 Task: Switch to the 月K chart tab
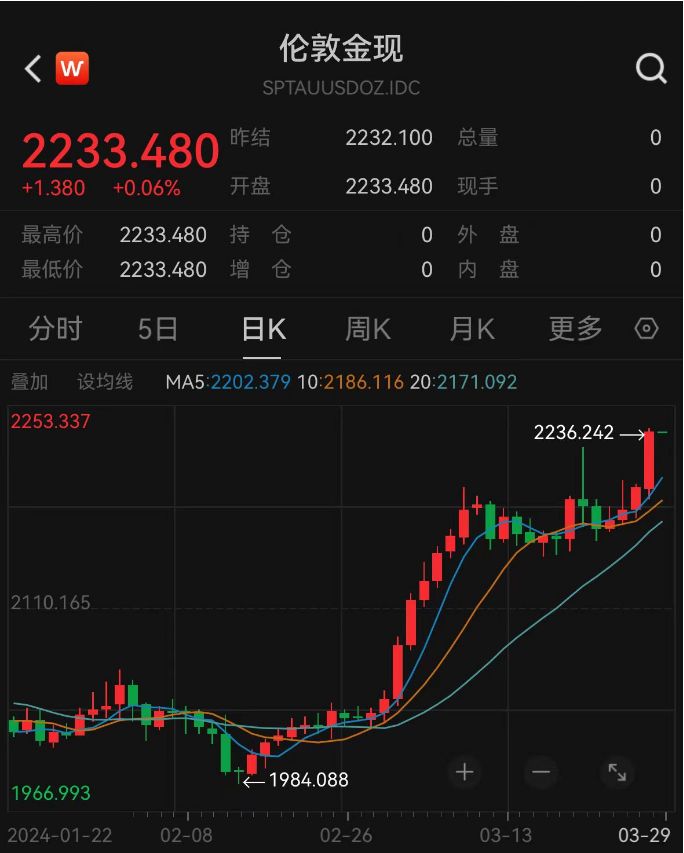click(x=472, y=329)
